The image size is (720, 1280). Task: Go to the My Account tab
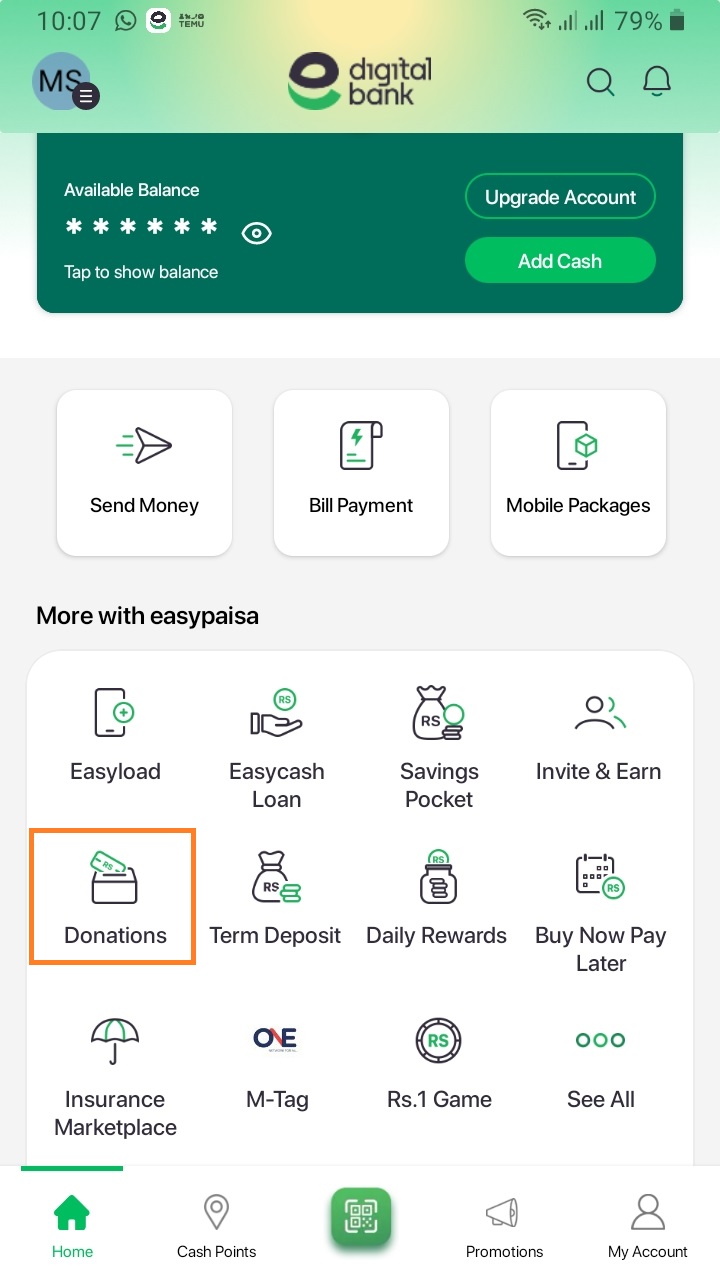(x=648, y=1226)
